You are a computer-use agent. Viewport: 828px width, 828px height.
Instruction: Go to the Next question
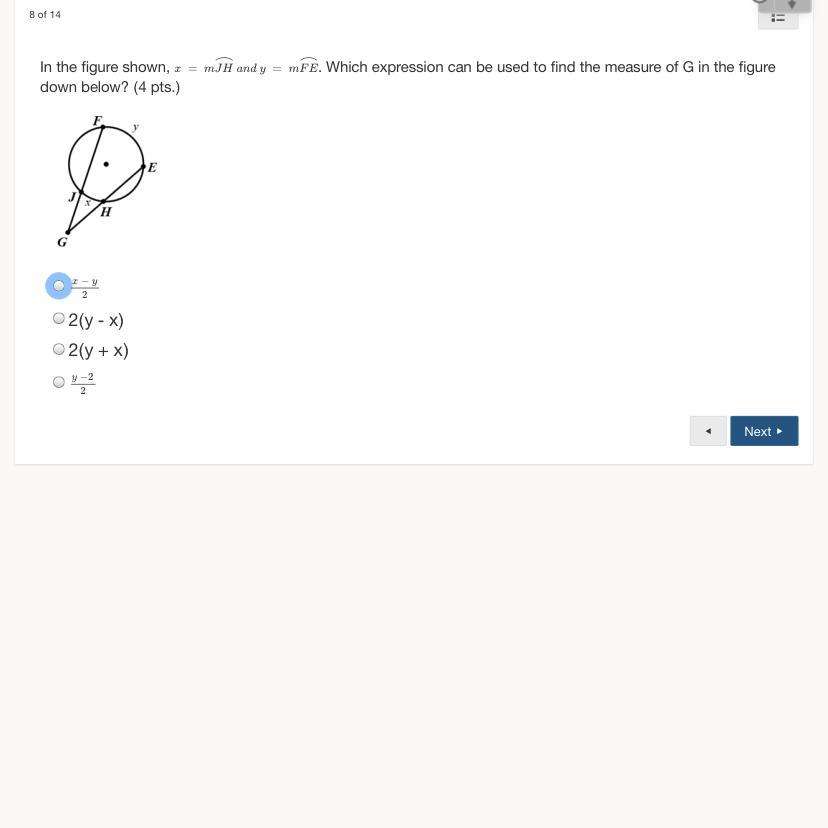pyautogui.click(x=763, y=431)
